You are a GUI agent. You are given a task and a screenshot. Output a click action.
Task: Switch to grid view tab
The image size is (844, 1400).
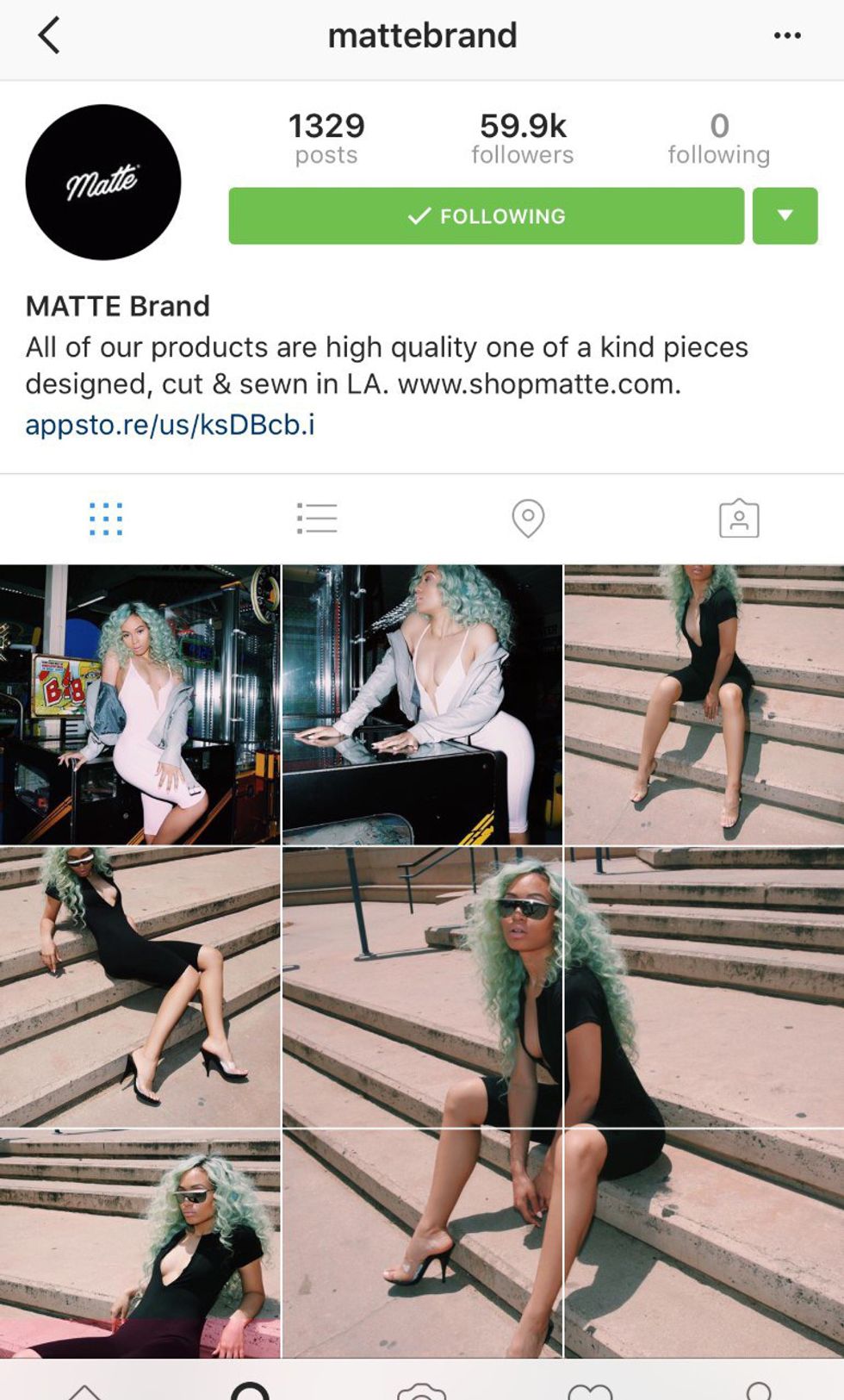point(106,519)
